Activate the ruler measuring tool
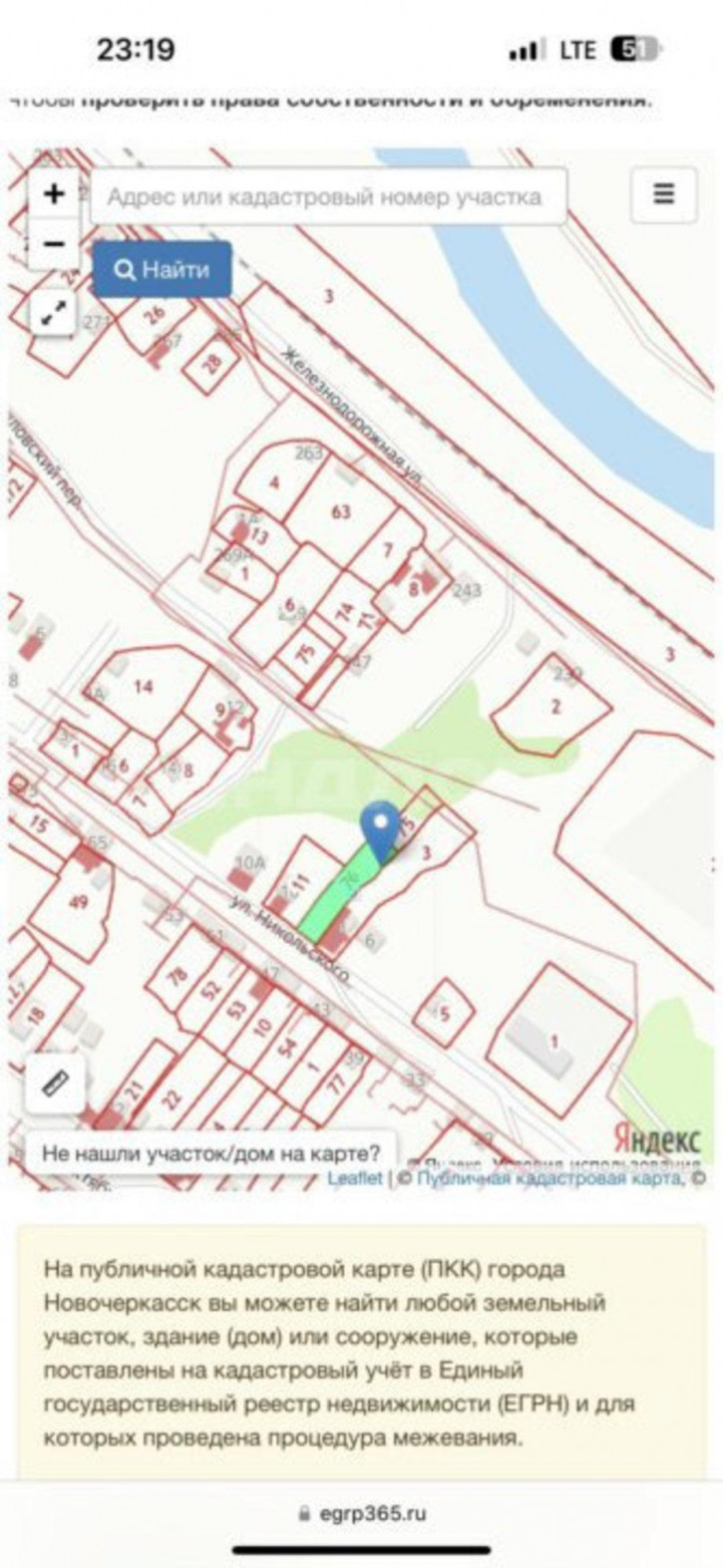This screenshot has width=723, height=1568. (x=54, y=1085)
